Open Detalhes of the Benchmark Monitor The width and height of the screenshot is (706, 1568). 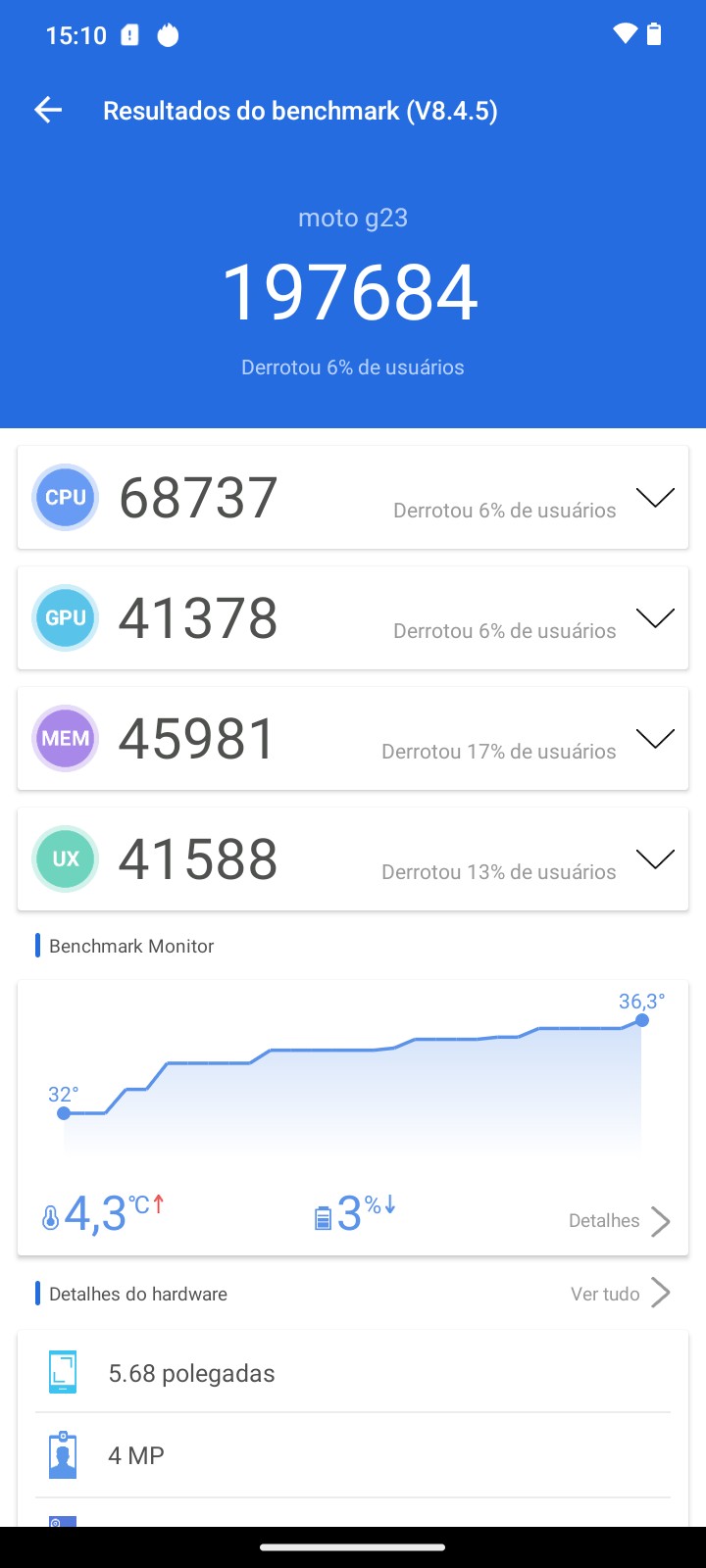(619, 1221)
